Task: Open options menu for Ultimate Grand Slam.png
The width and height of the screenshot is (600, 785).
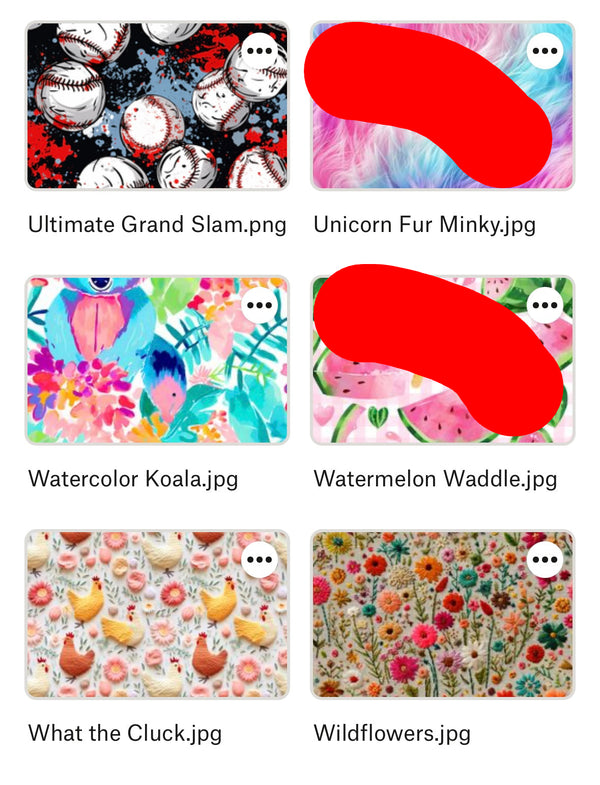Action: [x=259, y=50]
